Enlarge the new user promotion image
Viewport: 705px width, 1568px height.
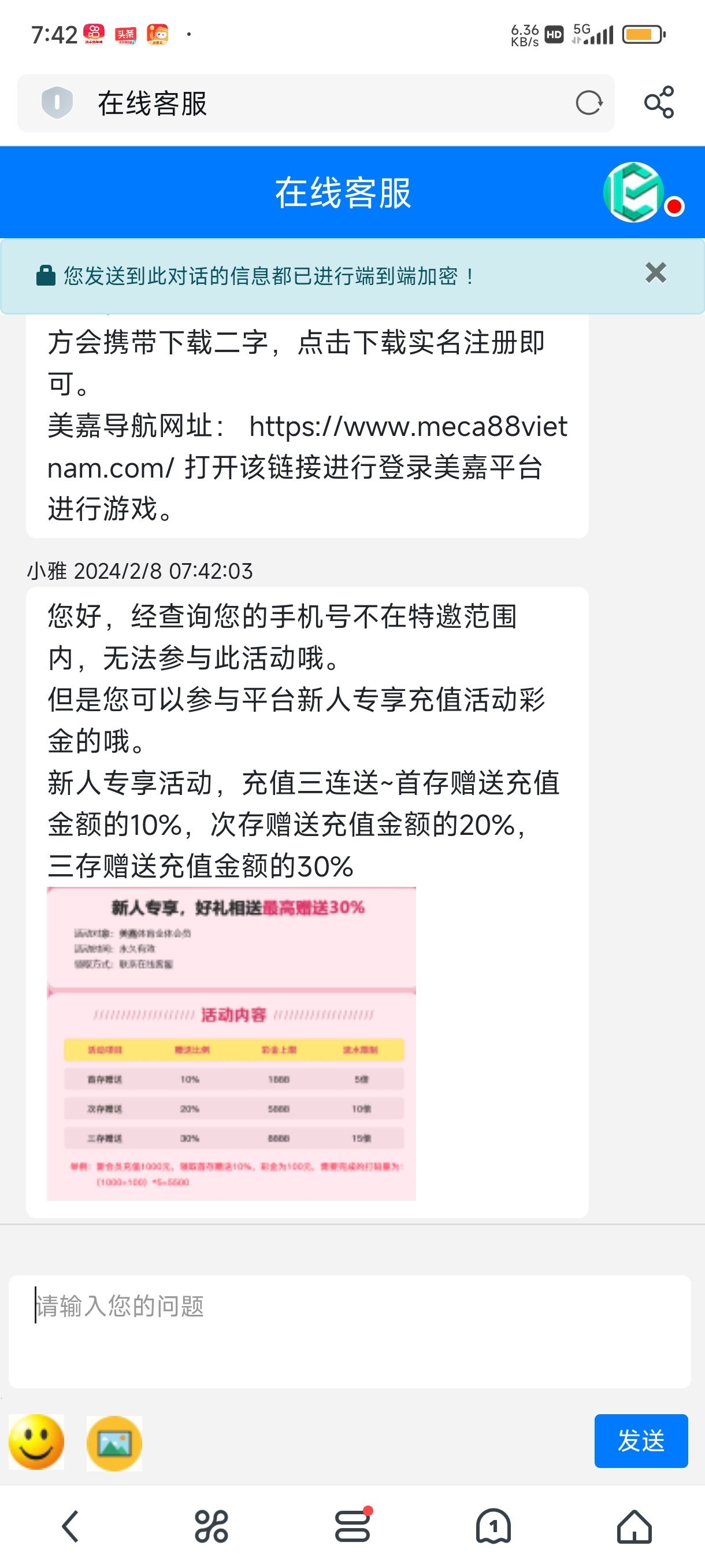(231, 1043)
